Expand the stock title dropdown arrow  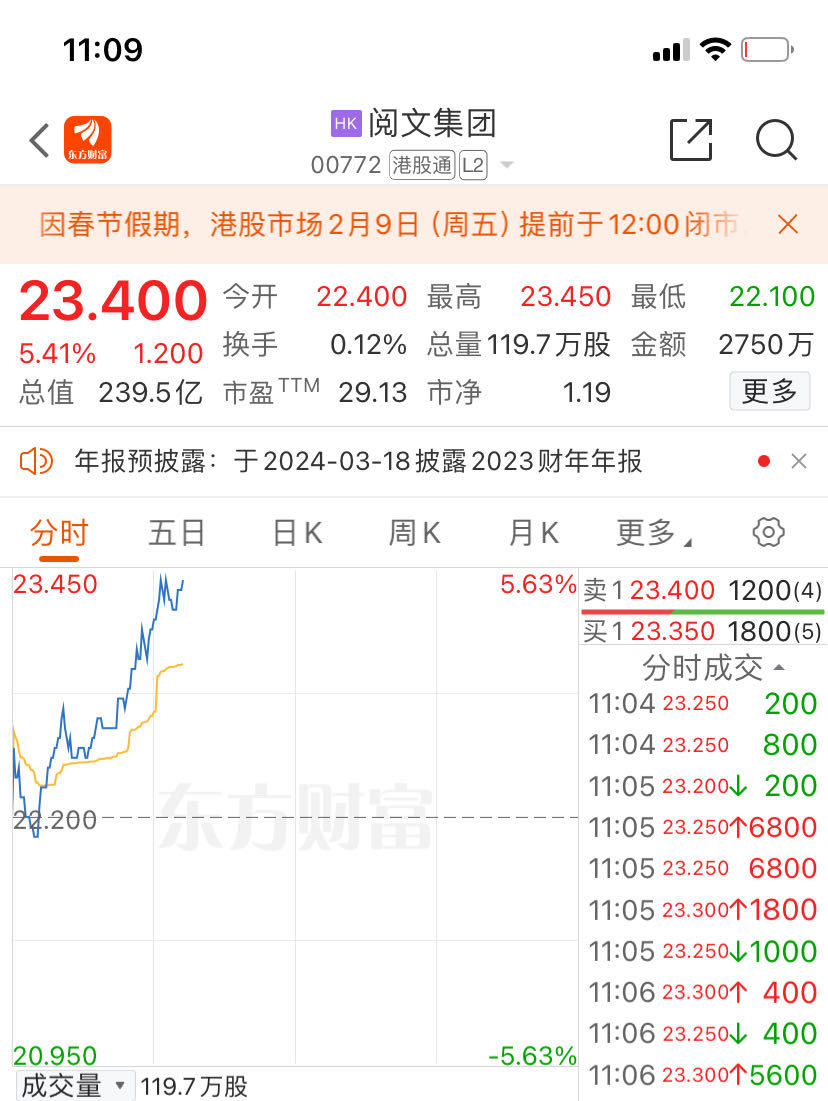click(507, 165)
